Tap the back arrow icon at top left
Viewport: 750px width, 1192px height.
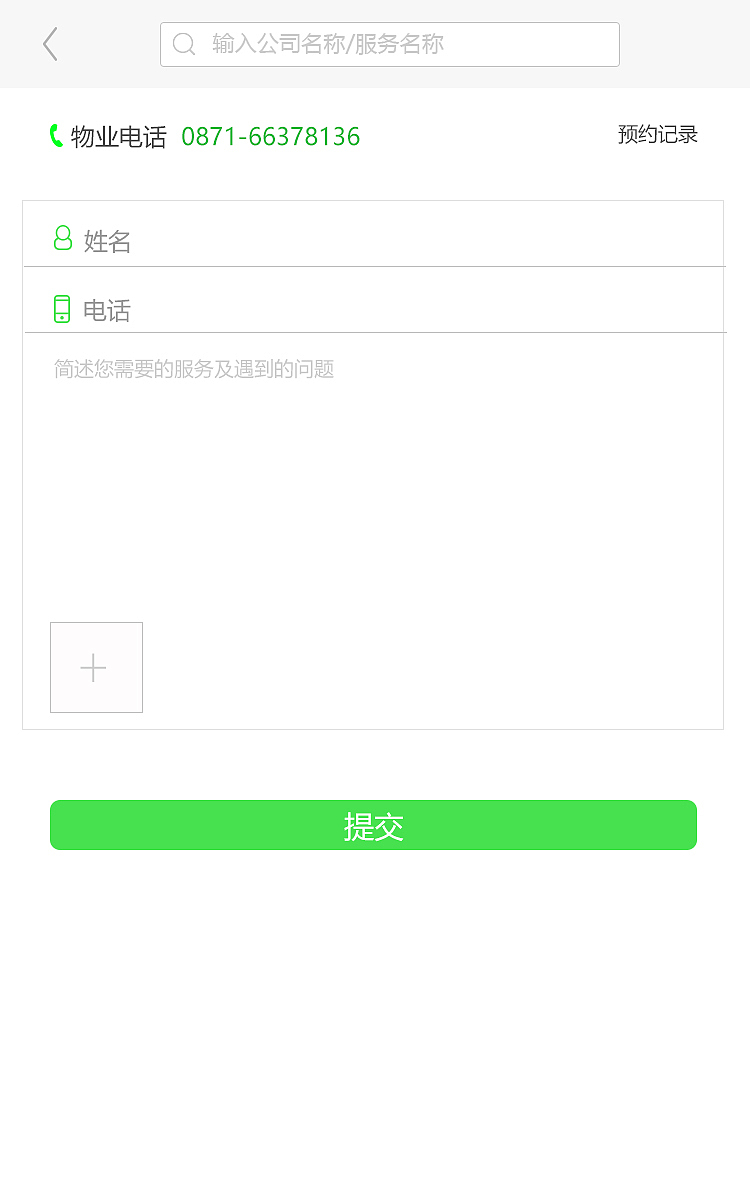(x=50, y=44)
